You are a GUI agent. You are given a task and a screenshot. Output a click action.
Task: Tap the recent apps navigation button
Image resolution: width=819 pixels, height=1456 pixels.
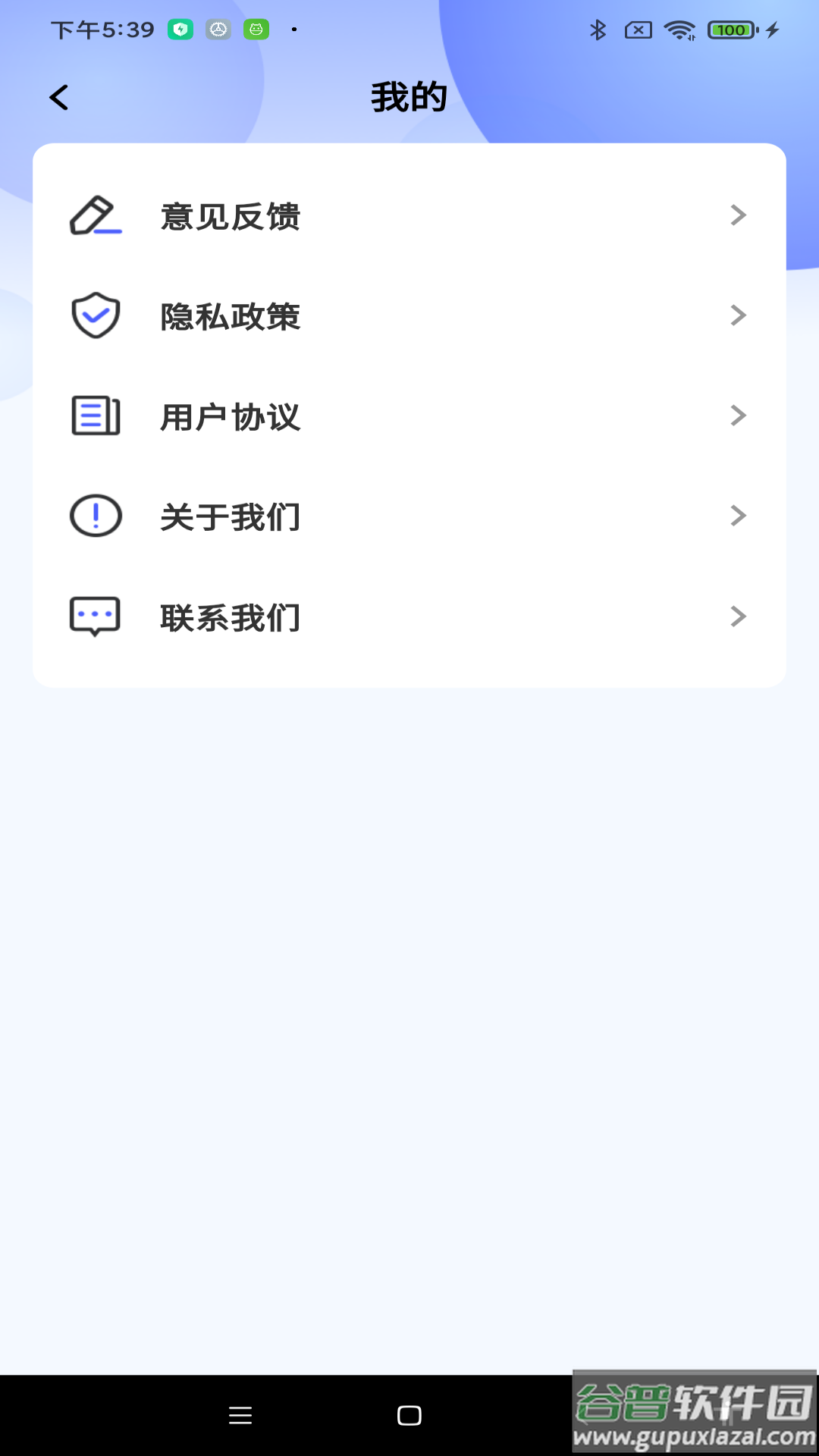point(240,1415)
